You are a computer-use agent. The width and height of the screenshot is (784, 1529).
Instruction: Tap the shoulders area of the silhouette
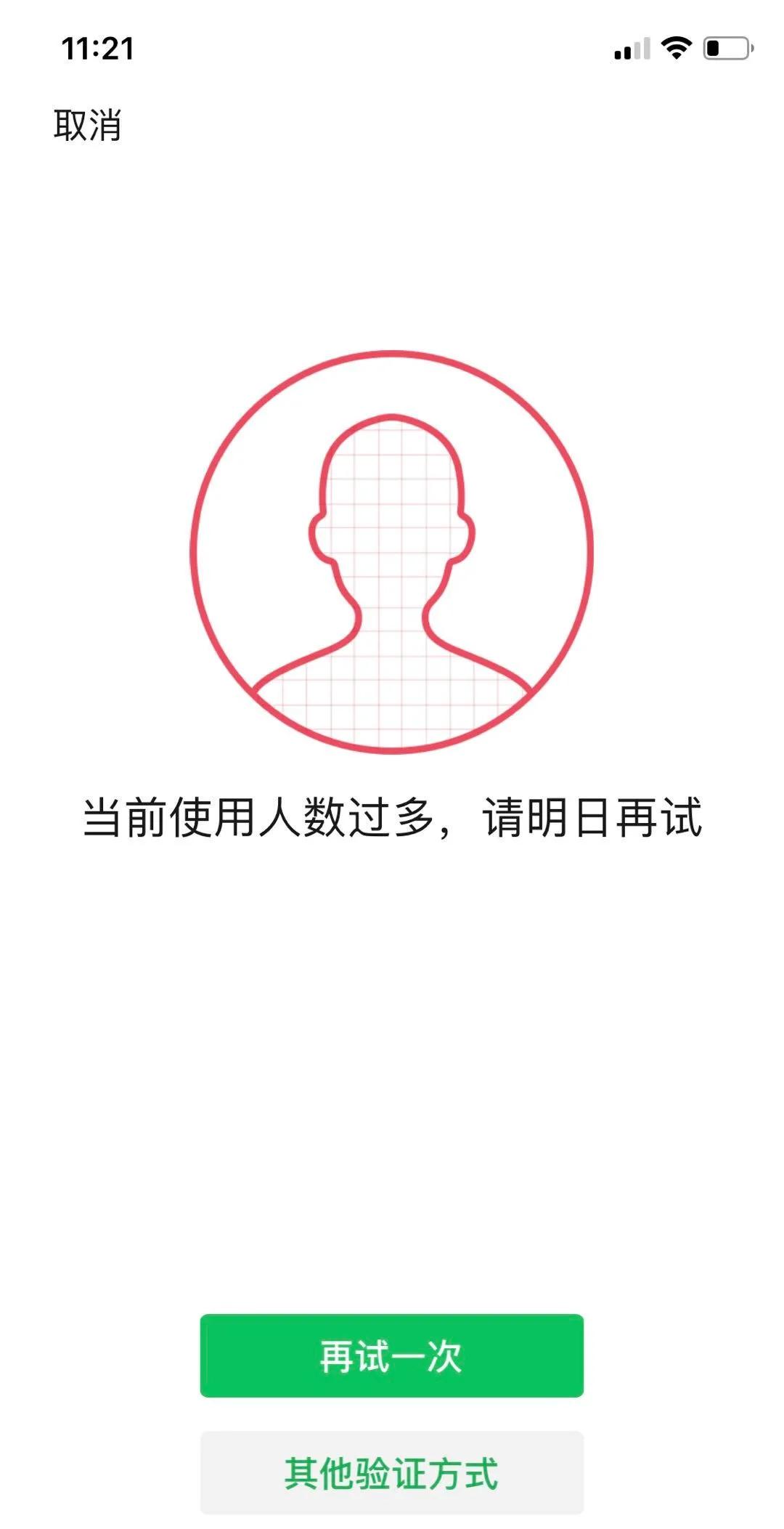pos(392,690)
